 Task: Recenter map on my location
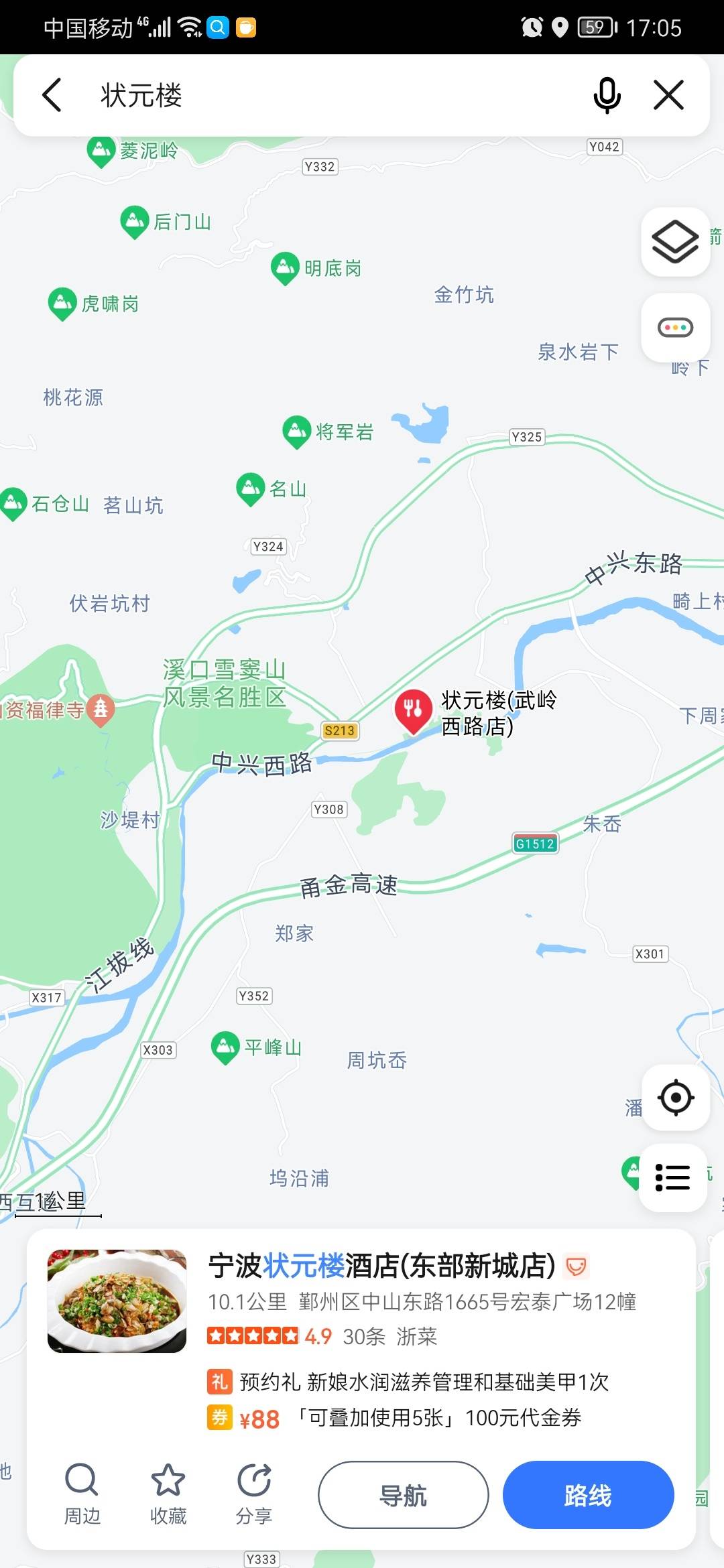(x=676, y=1098)
